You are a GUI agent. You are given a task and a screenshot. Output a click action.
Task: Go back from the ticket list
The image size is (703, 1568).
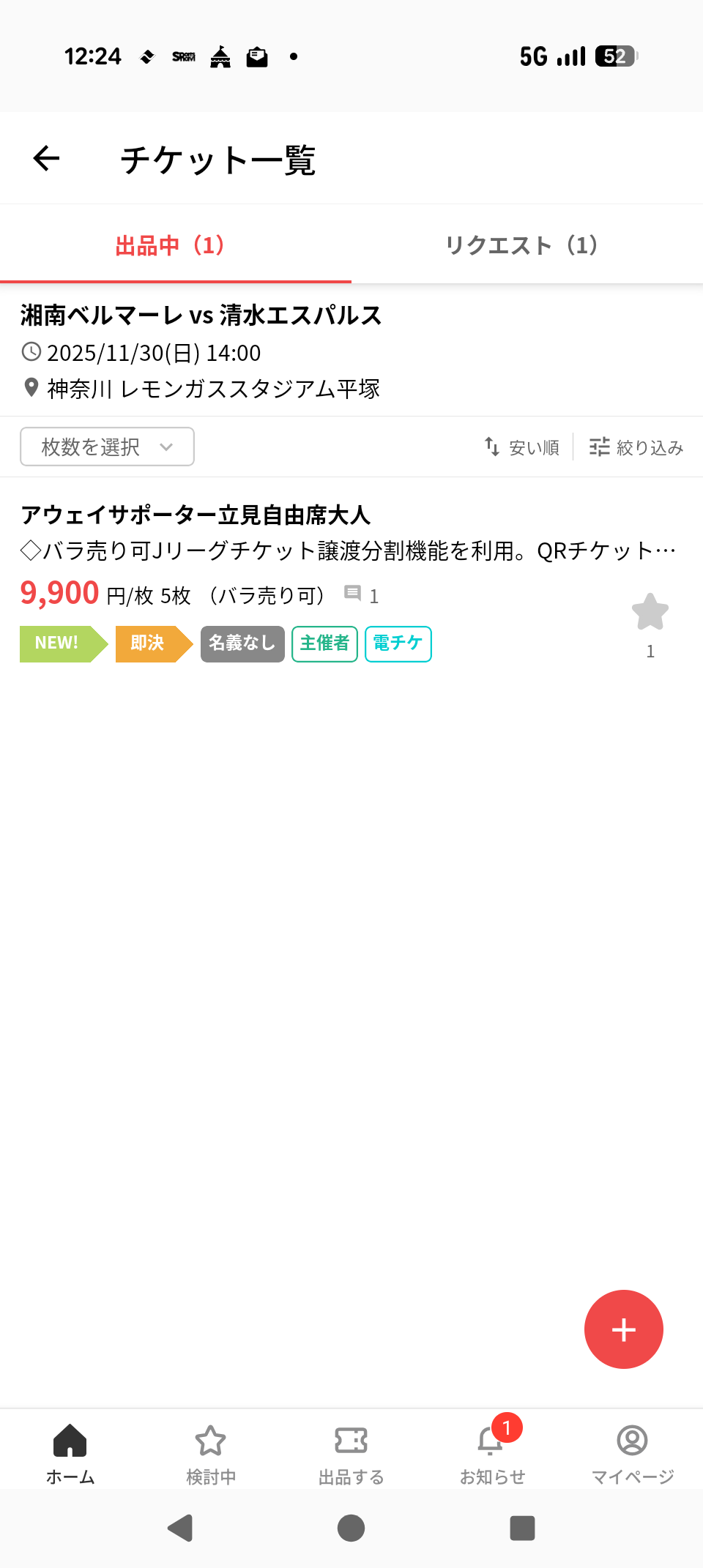point(46,158)
